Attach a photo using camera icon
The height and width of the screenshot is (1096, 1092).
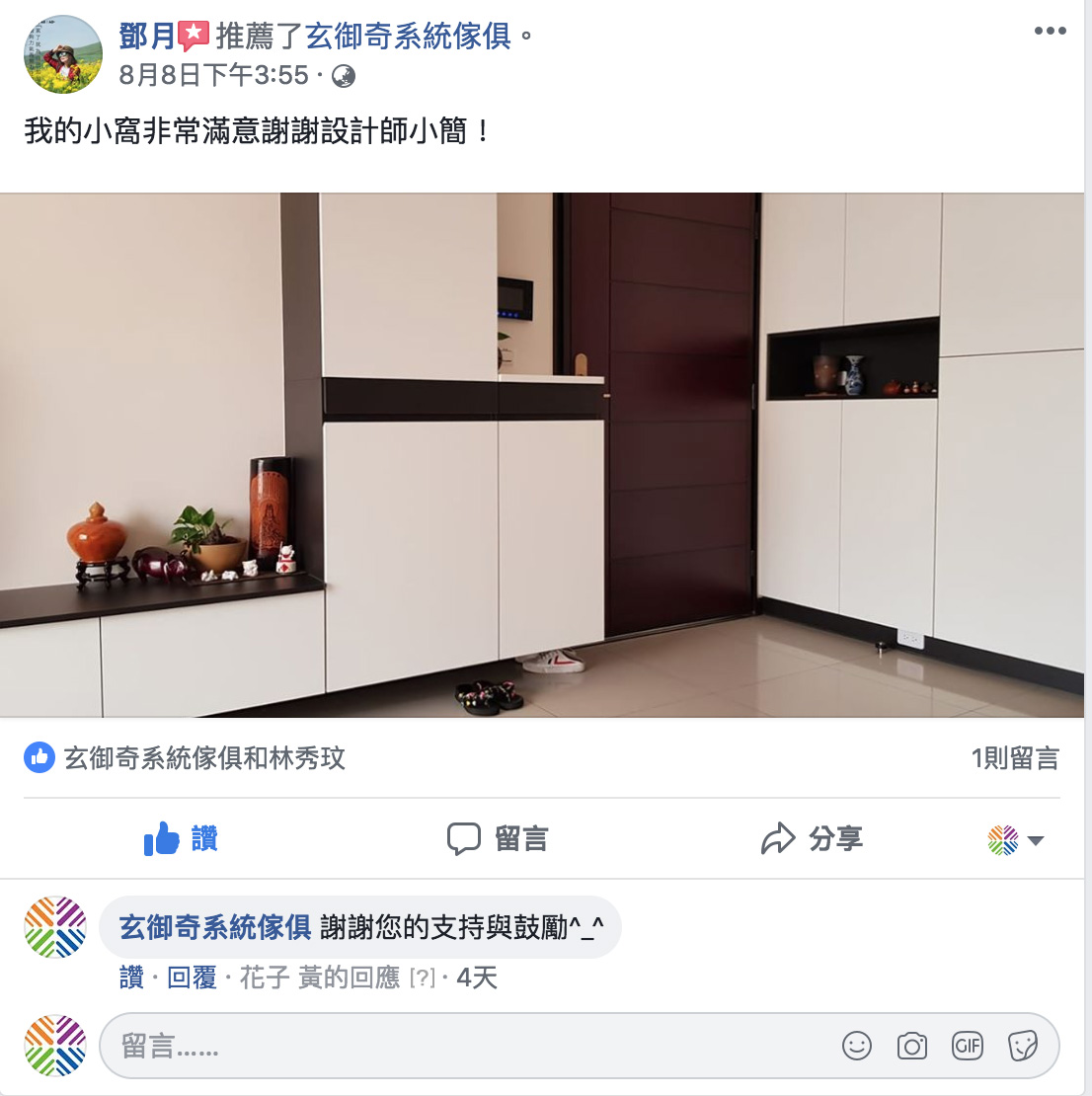click(911, 1046)
